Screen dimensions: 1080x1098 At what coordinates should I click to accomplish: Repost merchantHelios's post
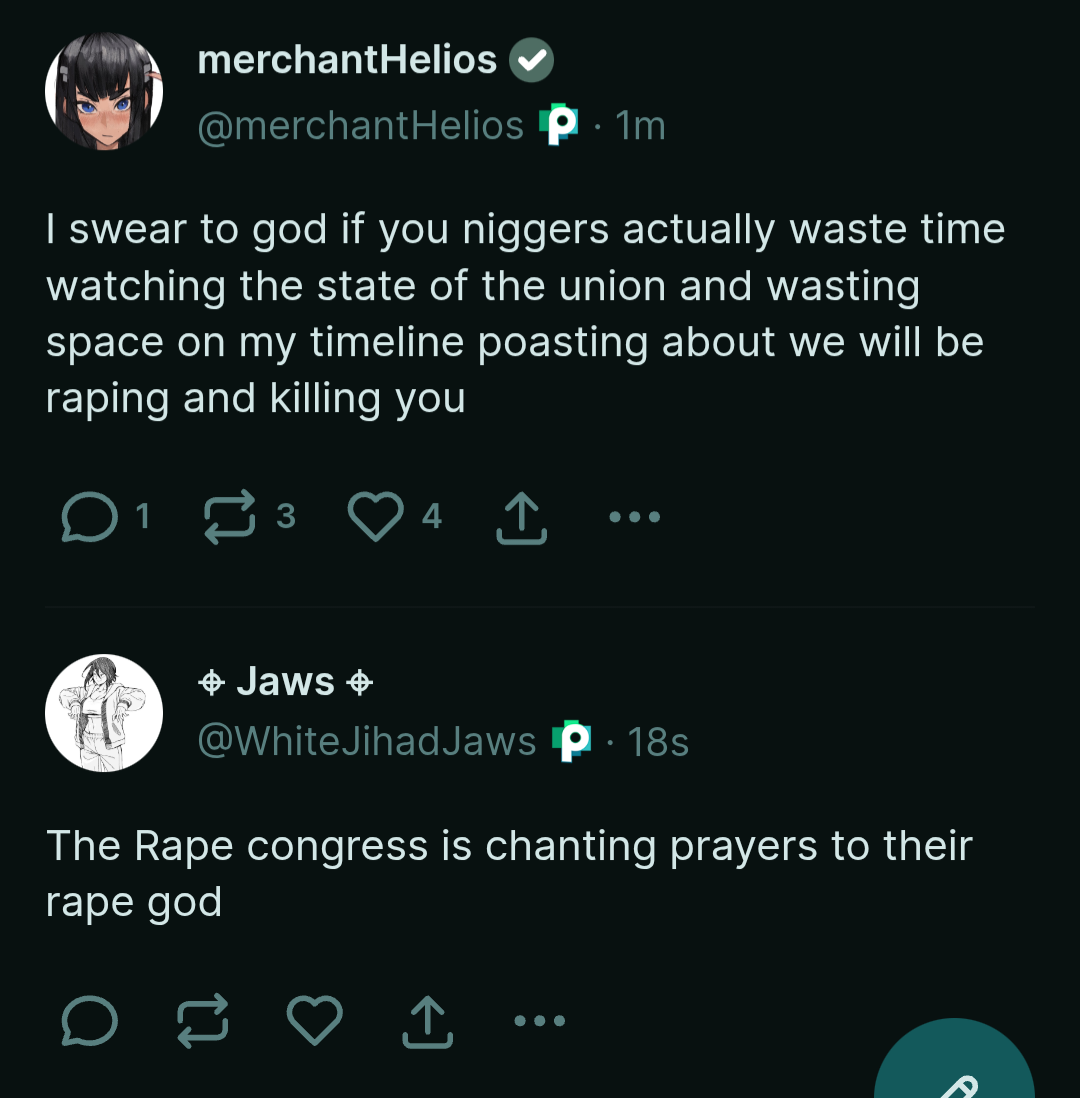tap(230, 519)
